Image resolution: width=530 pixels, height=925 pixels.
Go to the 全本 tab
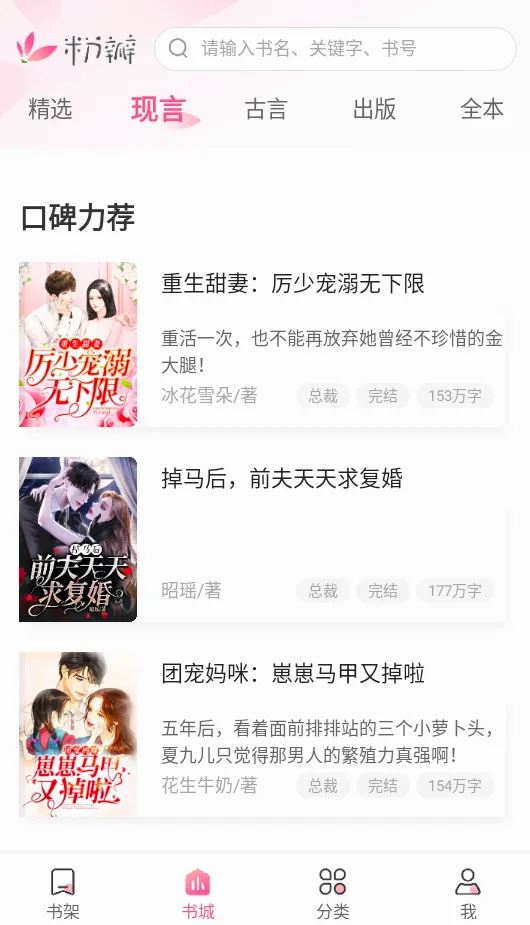[482, 109]
